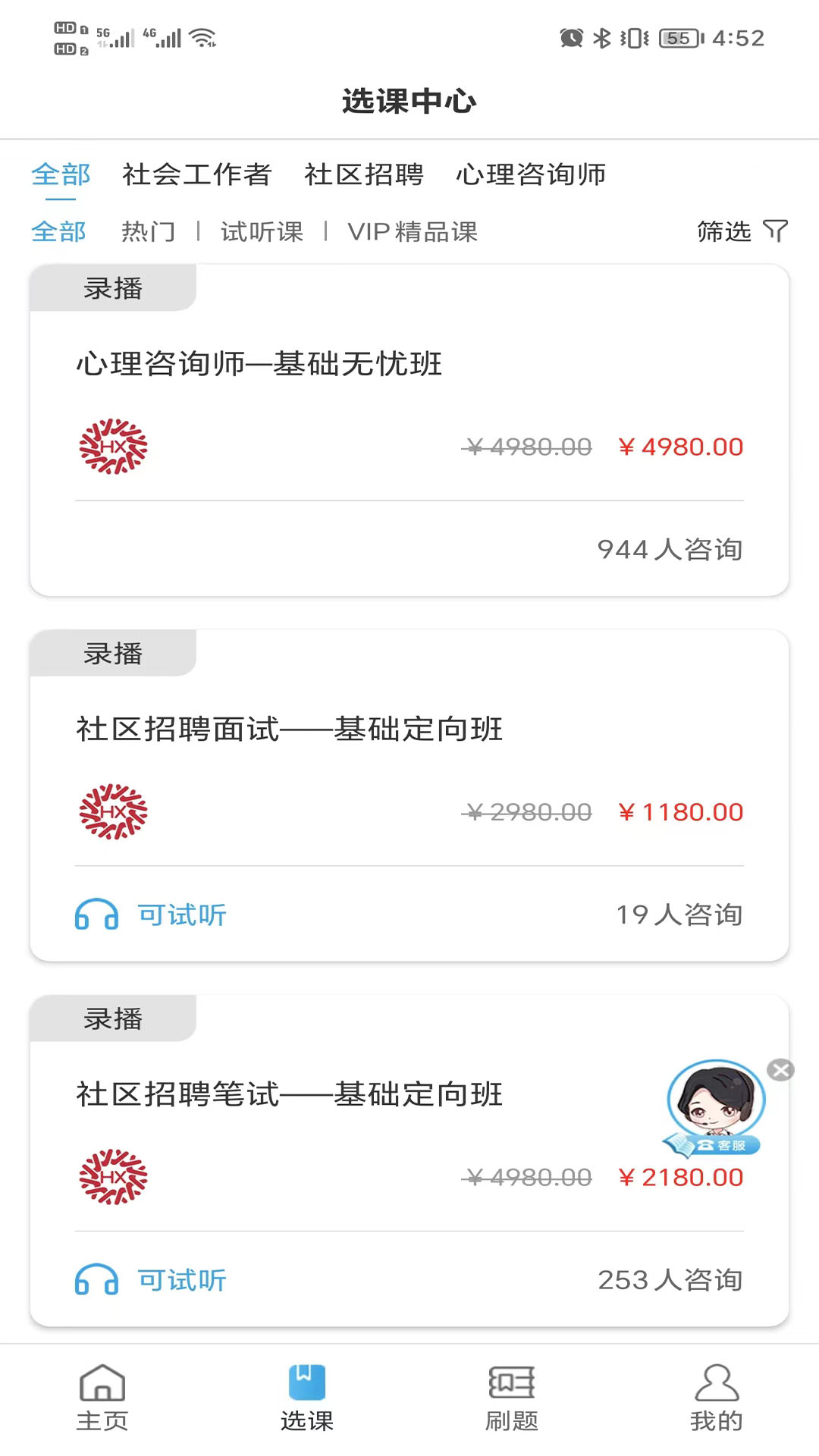Screen dimensions: 819x1456
Task: Show 心理咨询师 courses
Action: tap(530, 174)
